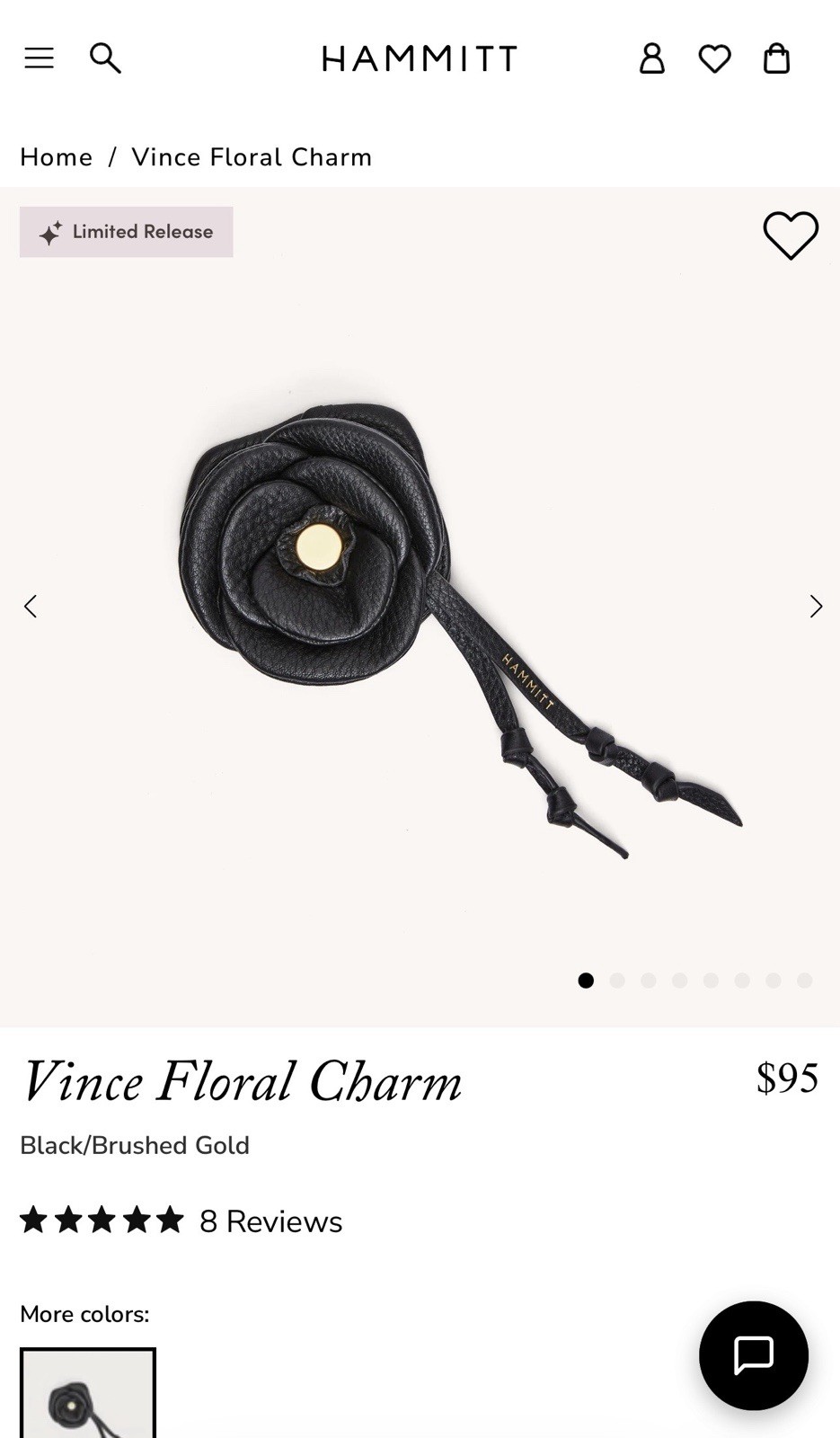Image resolution: width=840 pixels, height=1438 pixels.
Task: View the wishlist from the header
Action: 714,59
